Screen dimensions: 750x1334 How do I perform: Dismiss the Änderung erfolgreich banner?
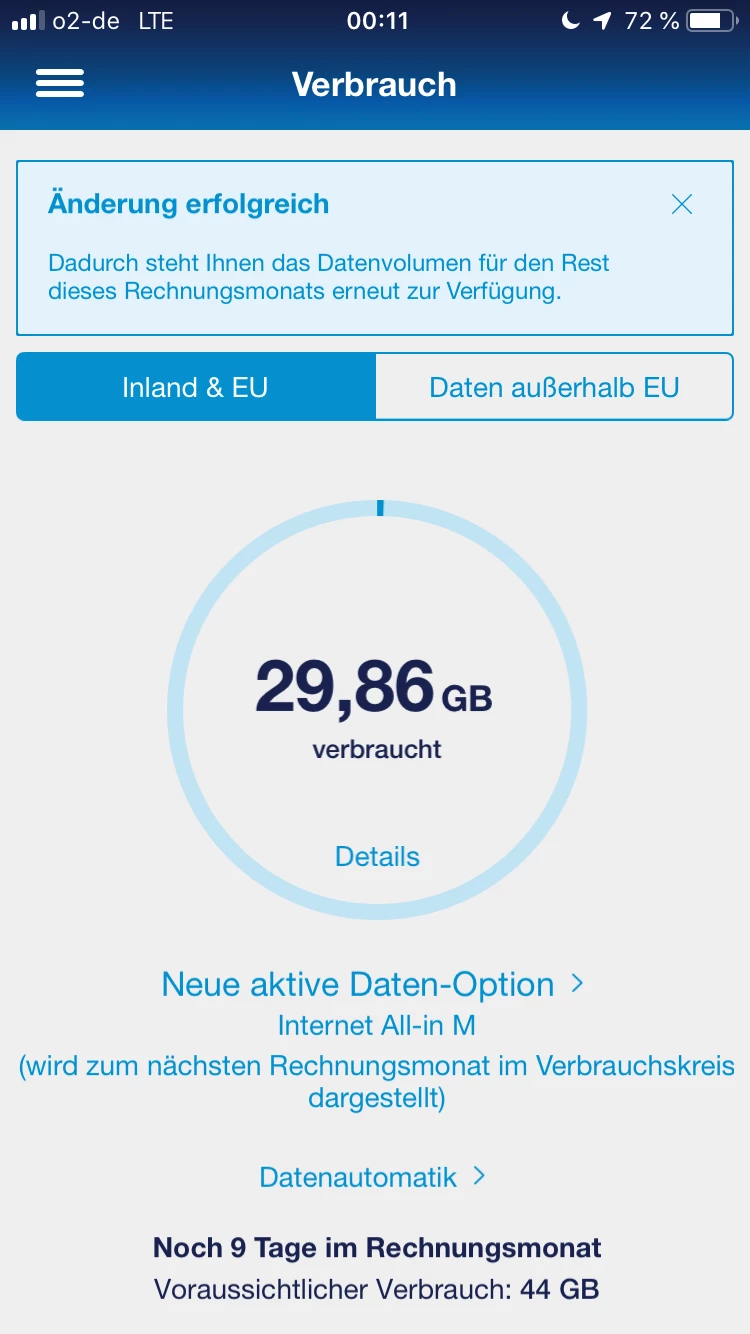click(x=682, y=205)
